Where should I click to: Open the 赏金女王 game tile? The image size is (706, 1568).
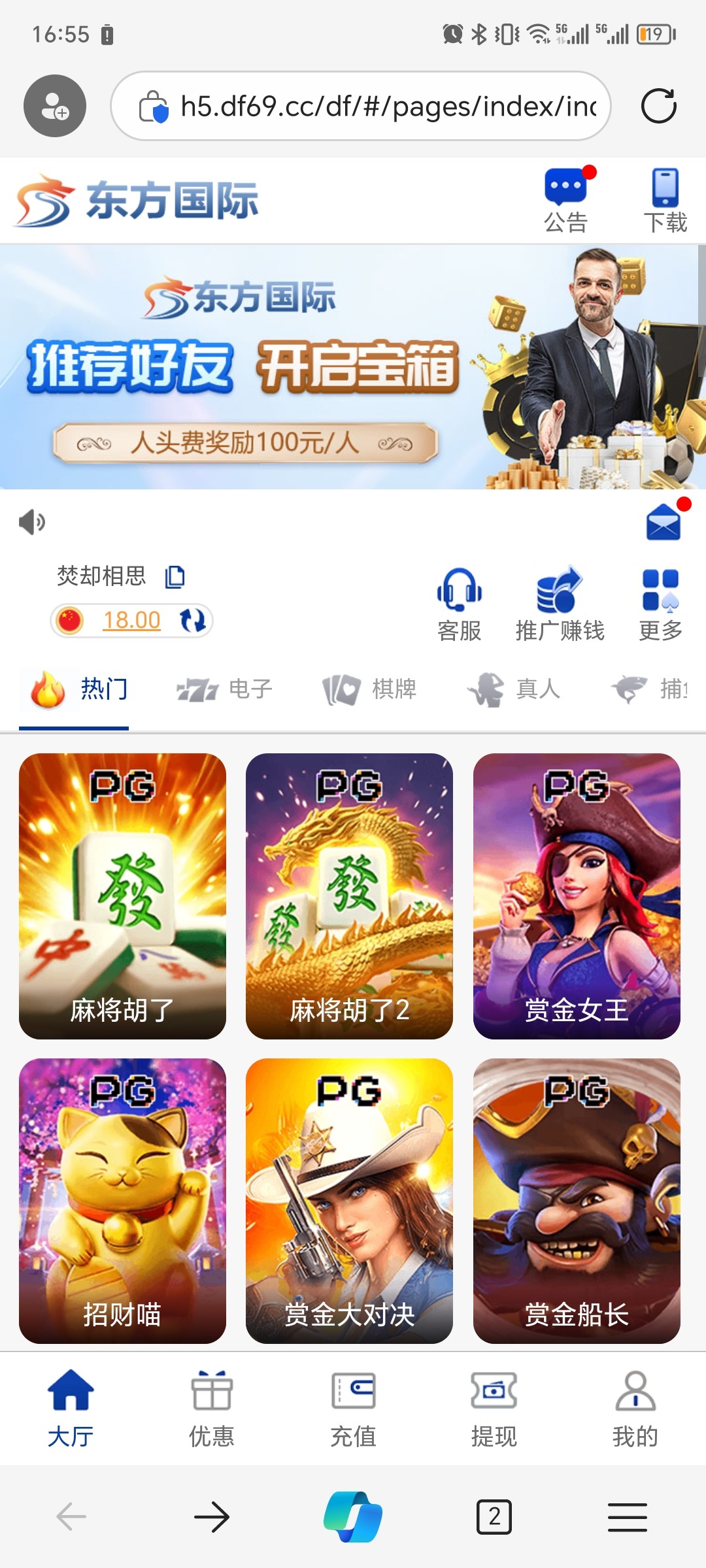[577, 895]
